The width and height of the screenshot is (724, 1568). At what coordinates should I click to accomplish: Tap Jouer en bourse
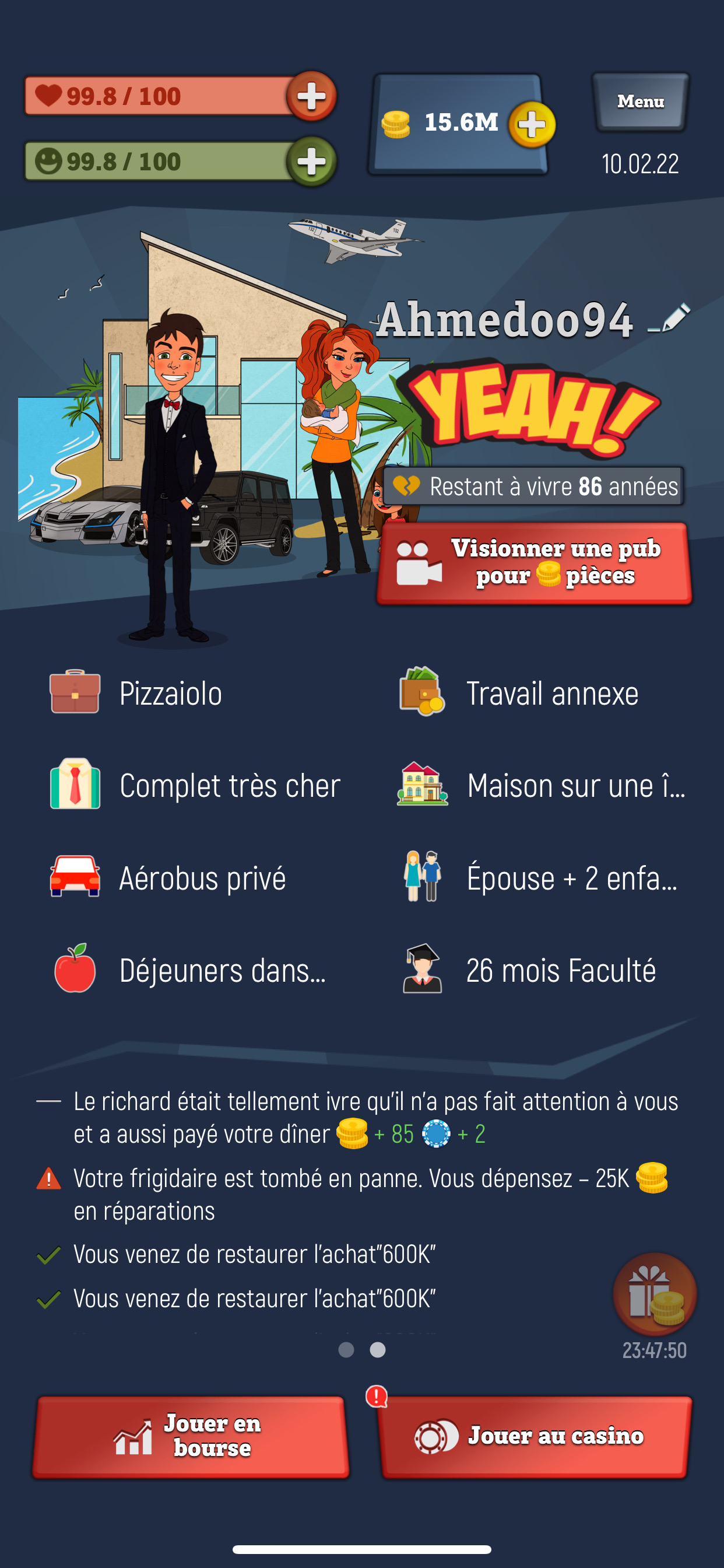point(191,1436)
